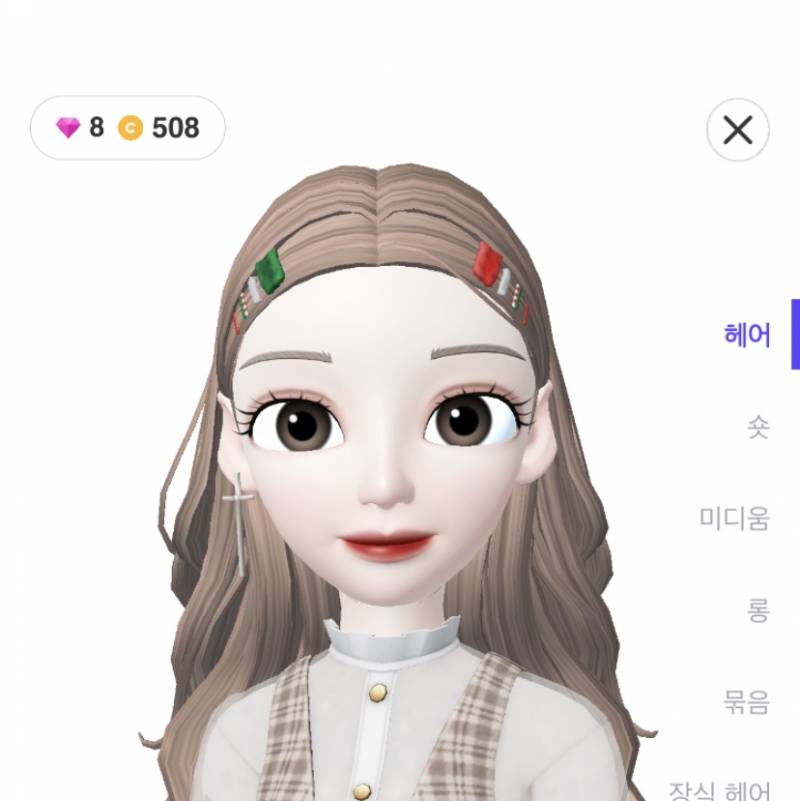Tap the avatar's face to adjust features

point(390,480)
